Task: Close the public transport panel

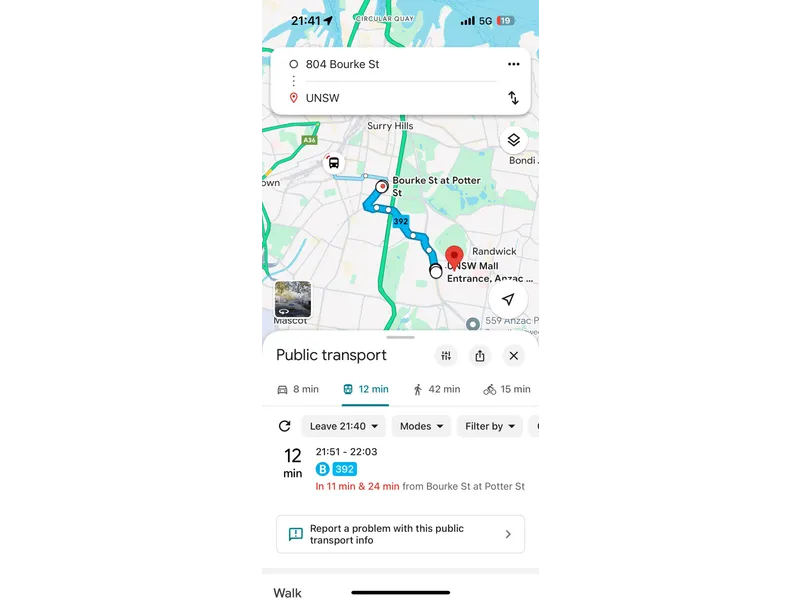Action: tap(513, 356)
